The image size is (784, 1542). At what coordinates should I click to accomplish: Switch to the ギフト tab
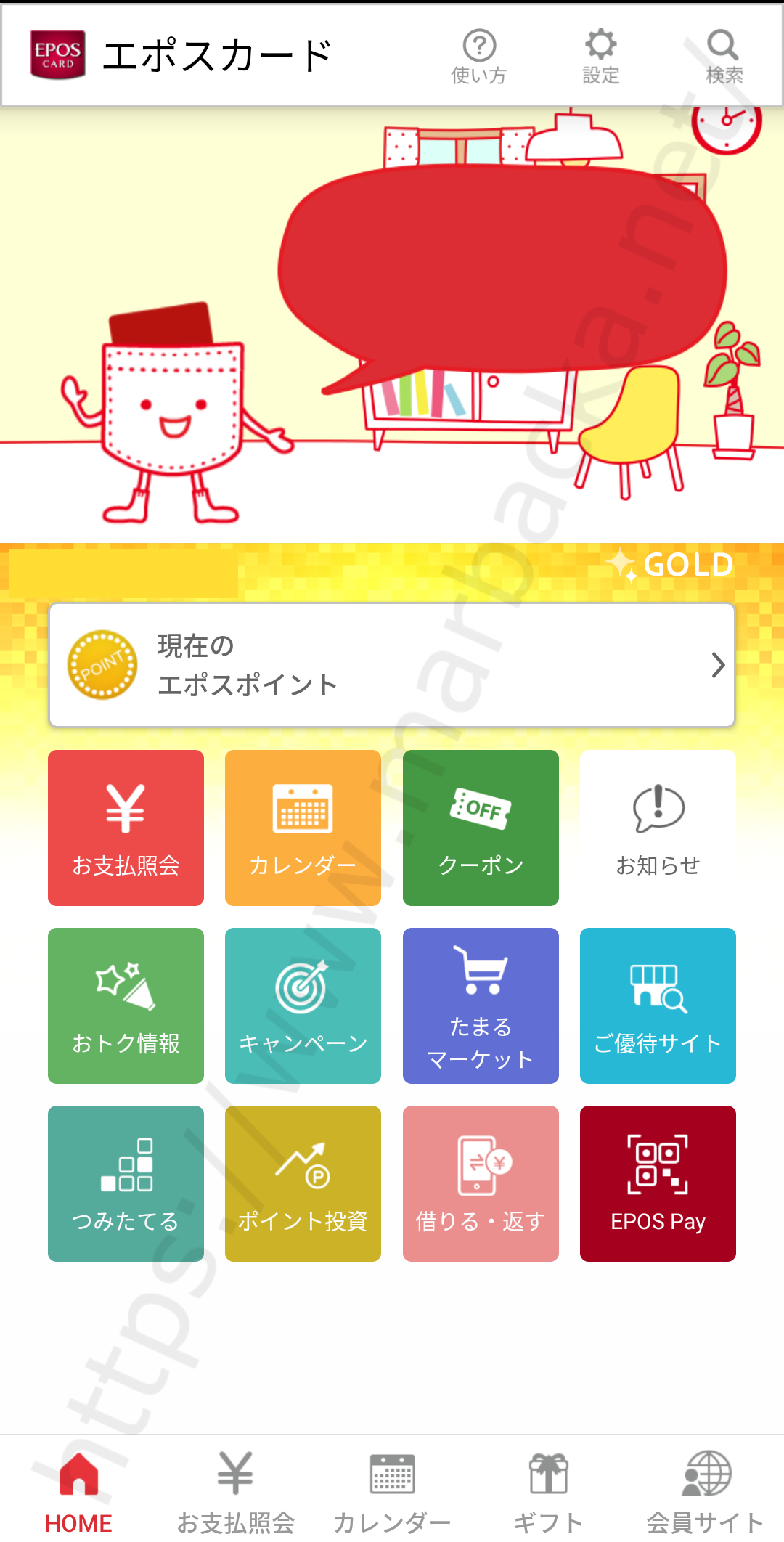549,1492
